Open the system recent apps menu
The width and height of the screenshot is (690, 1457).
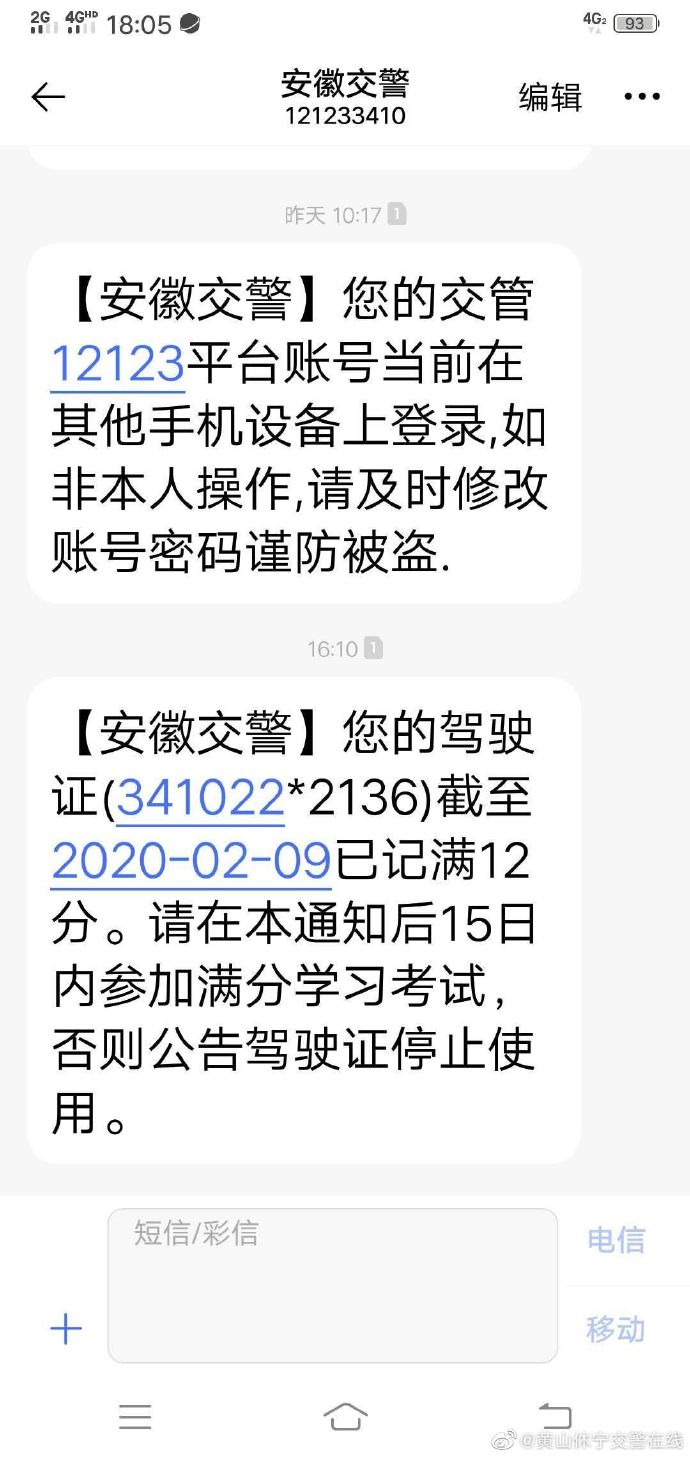click(x=135, y=1416)
